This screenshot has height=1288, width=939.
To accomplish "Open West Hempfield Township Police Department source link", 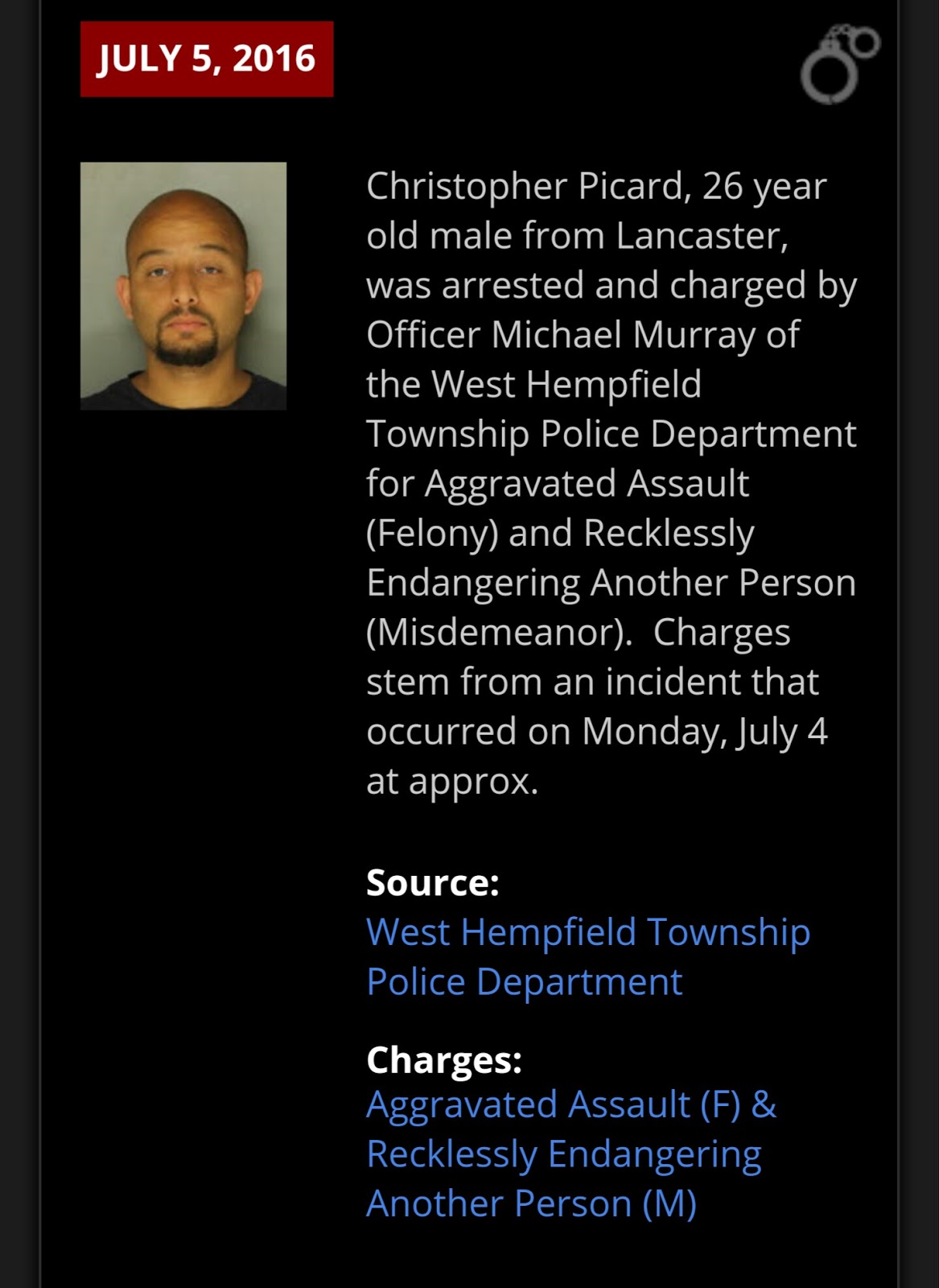I will click(x=587, y=956).
